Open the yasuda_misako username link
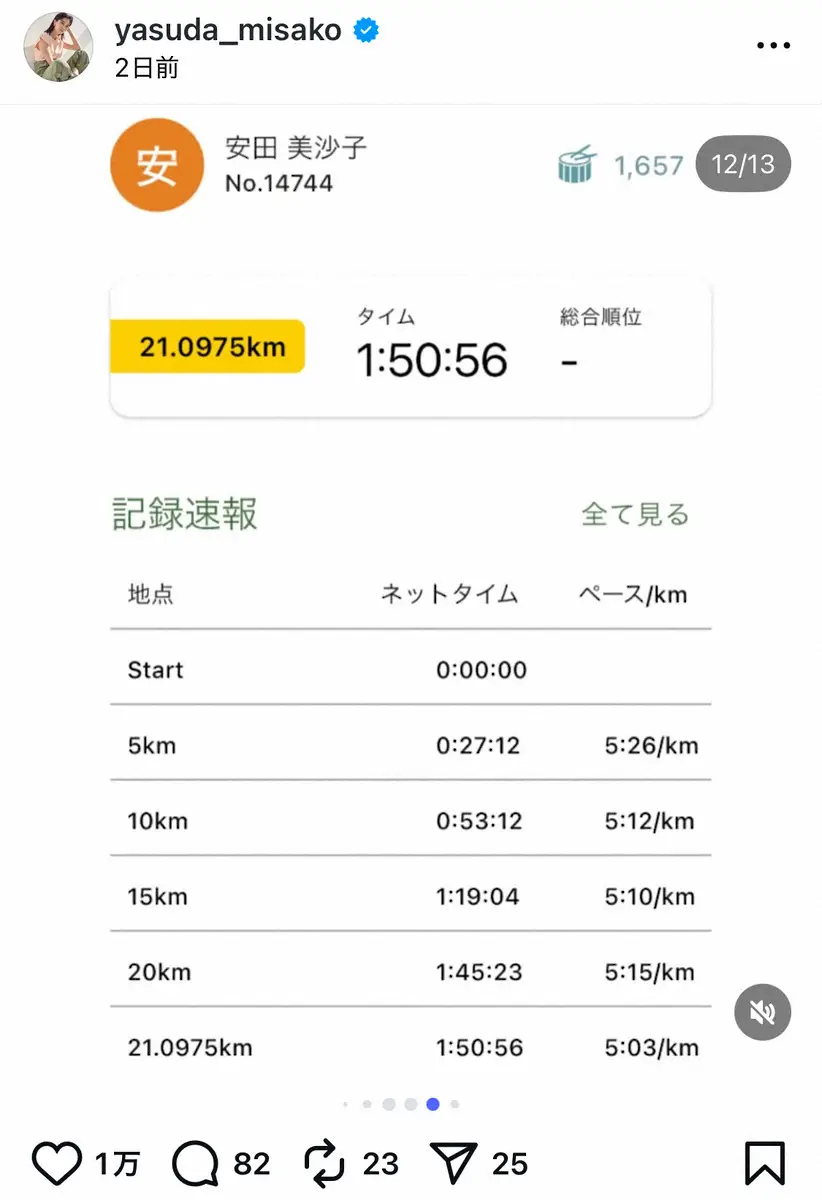This screenshot has height=1200, width=822. point(227,30)
